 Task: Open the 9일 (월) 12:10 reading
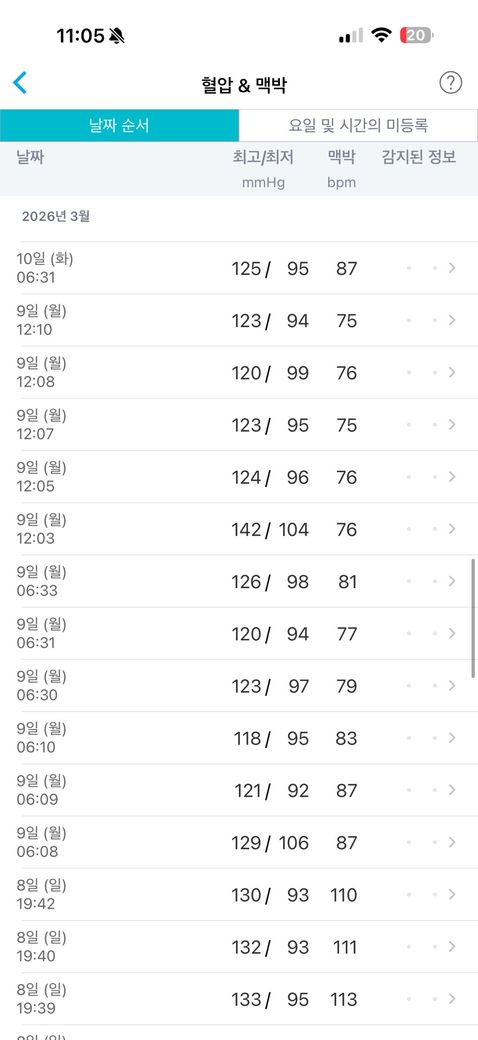(239, 320)
